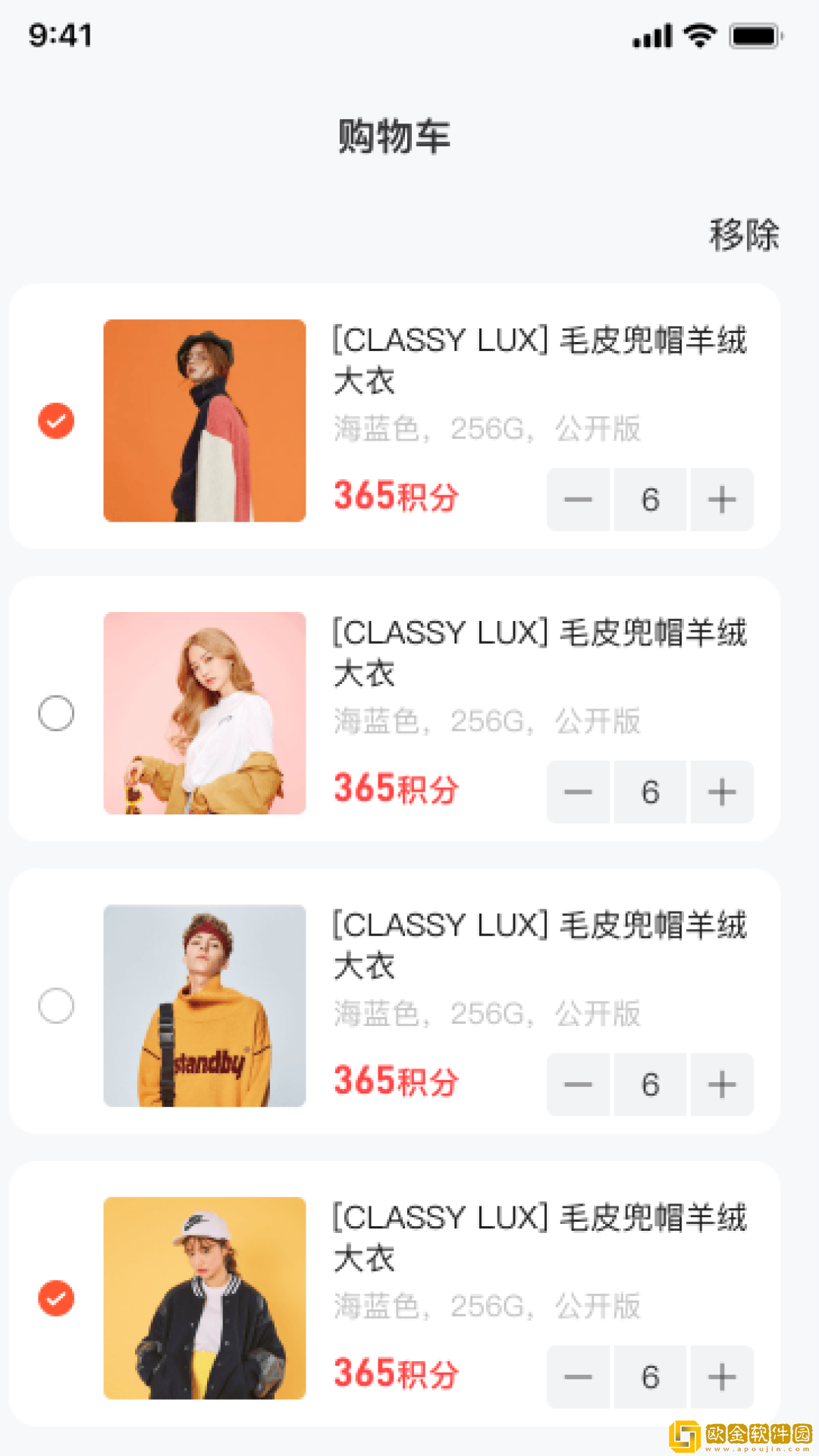
Task: Increase quantity of the orange background photo item
Action: coord(722,500)
